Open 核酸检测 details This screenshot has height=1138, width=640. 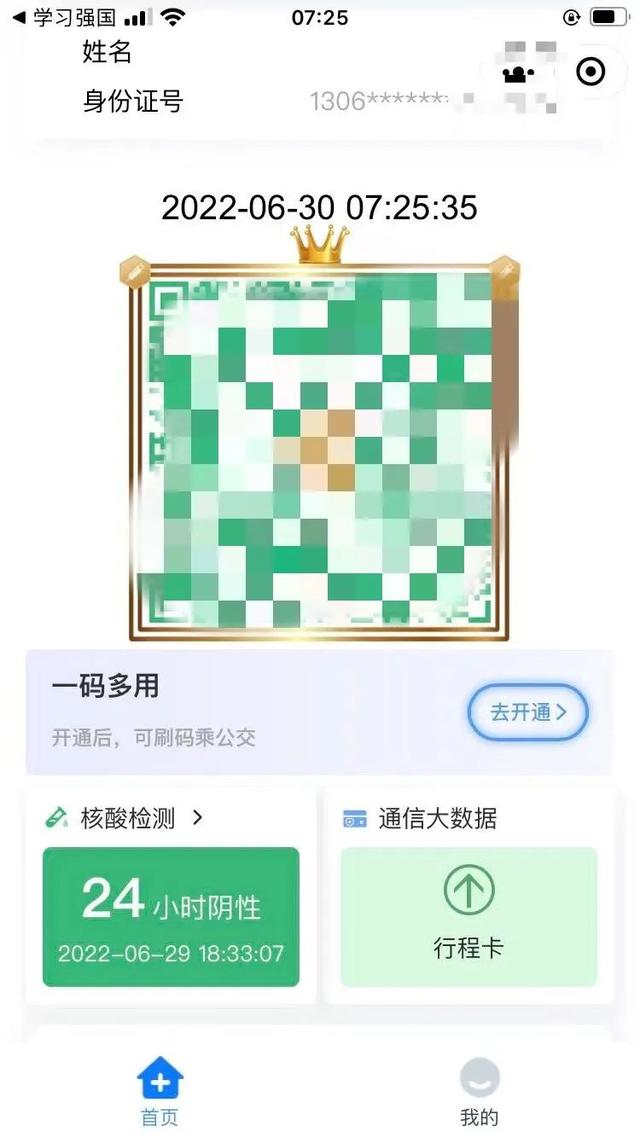point(126,818)
